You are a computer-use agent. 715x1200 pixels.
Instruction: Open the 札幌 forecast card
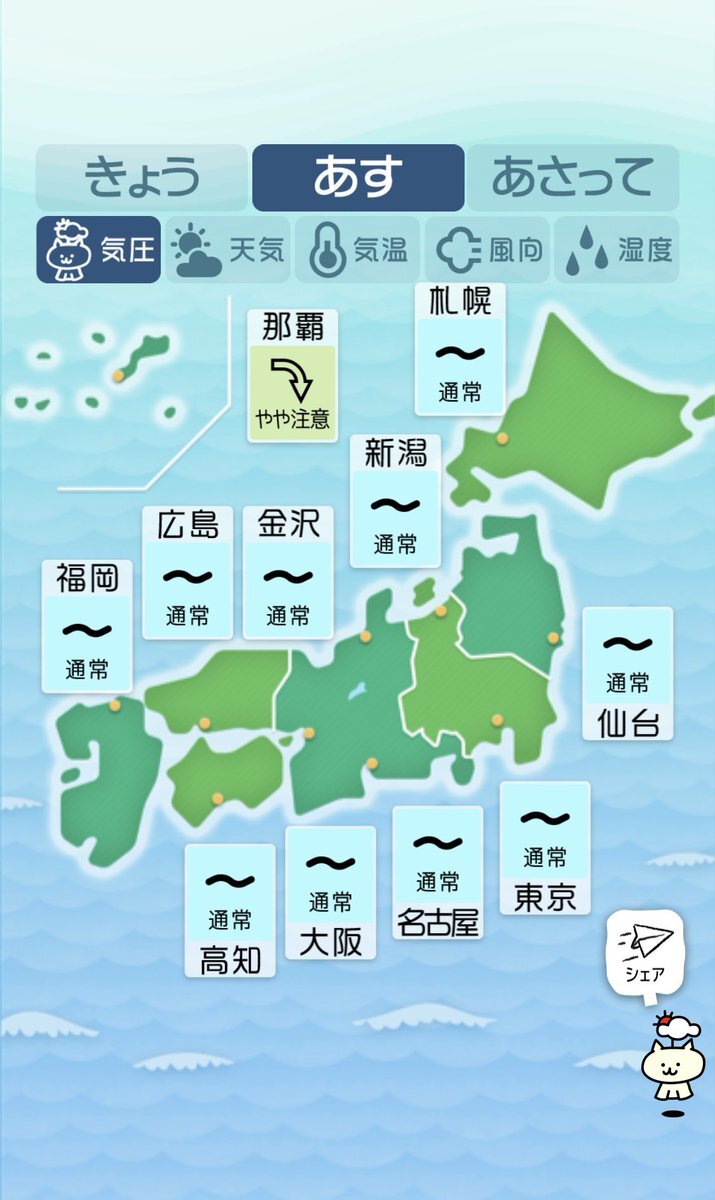coord(460,350)
